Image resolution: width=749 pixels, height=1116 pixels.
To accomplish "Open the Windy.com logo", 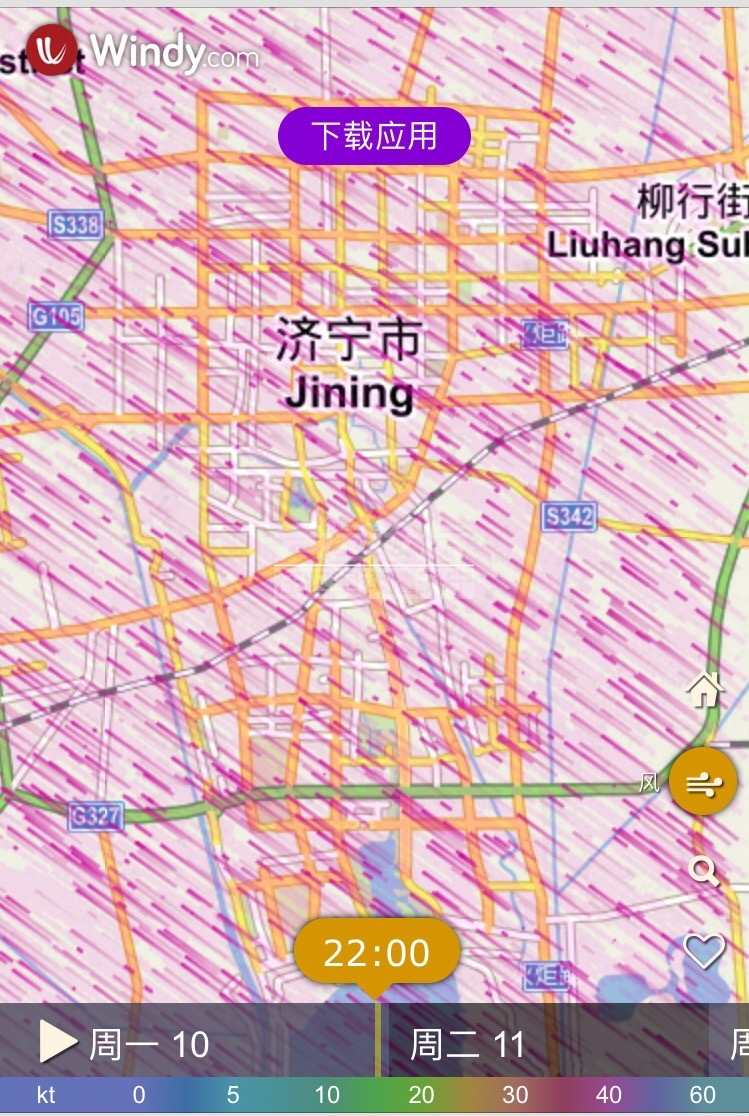I will click(145, 50).
